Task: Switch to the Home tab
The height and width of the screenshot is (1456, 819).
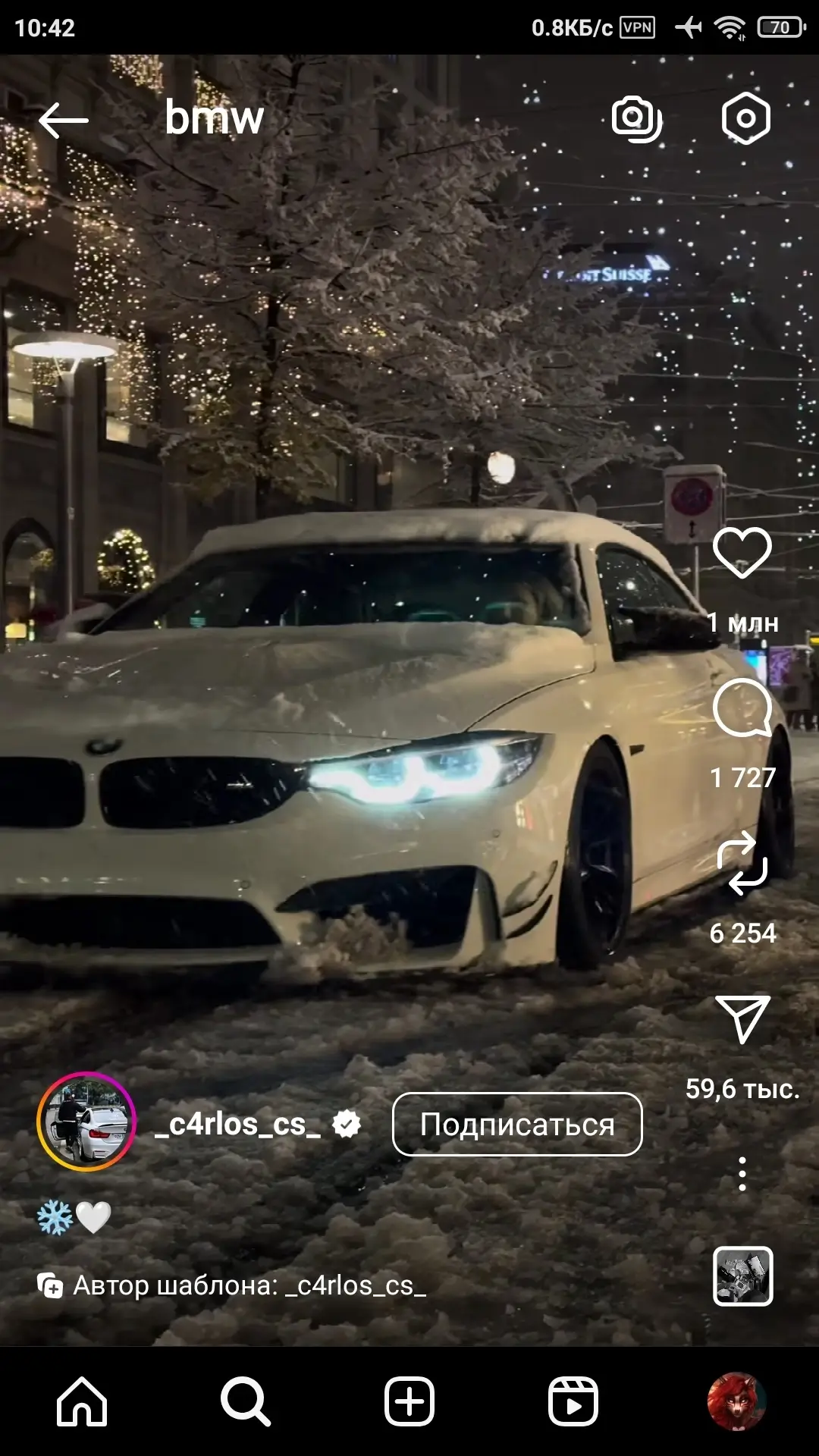Action: click(x=82, y=1401)
